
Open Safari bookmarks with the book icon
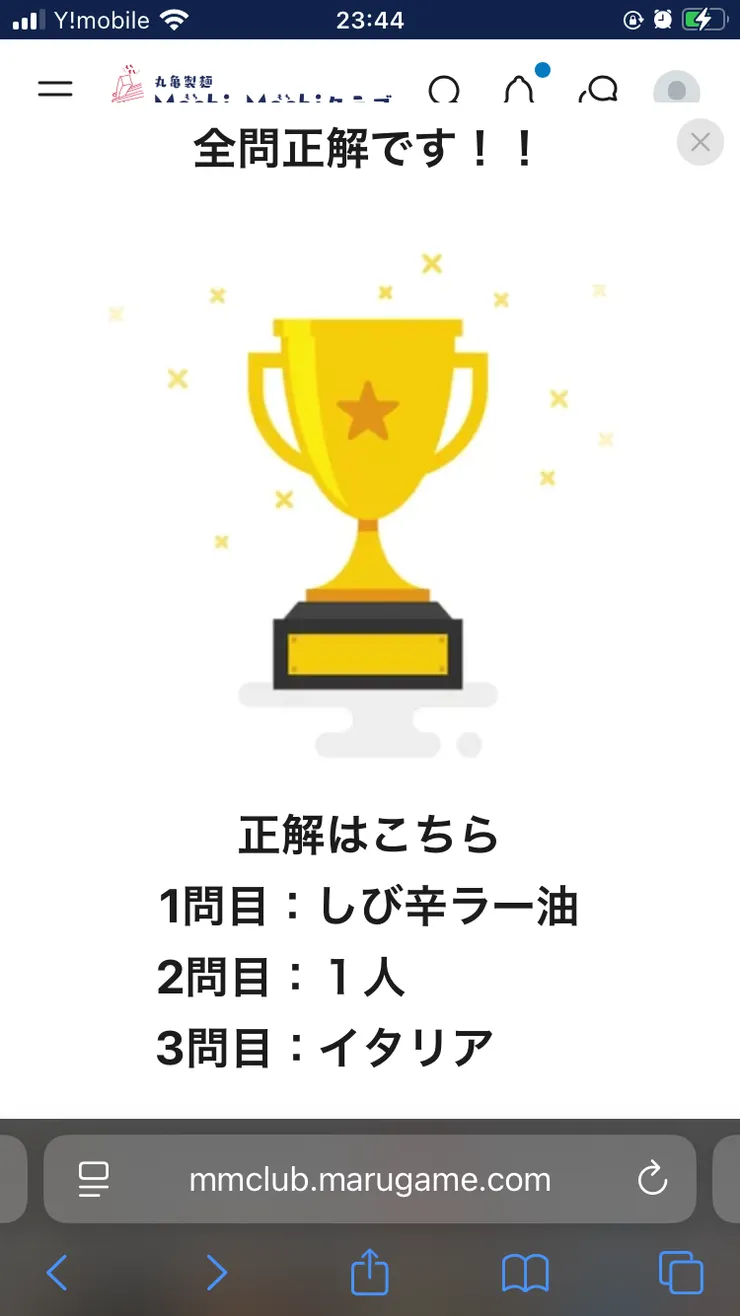point(525,1272)
